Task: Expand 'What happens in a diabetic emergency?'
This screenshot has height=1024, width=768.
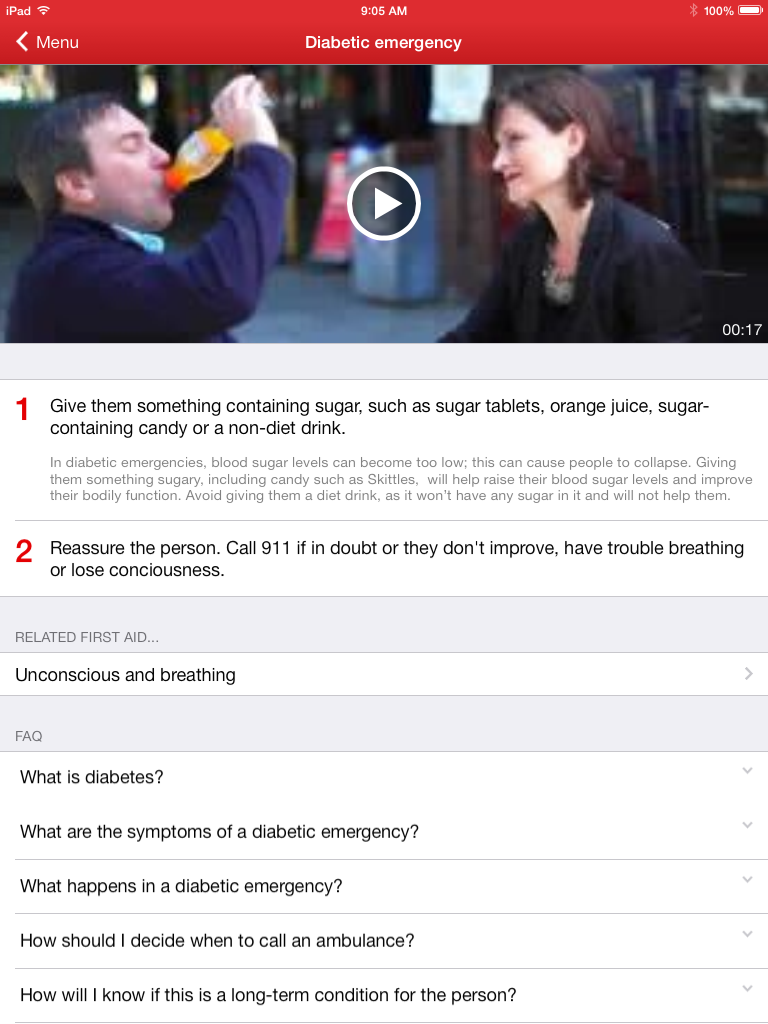Action: (384, 886)
